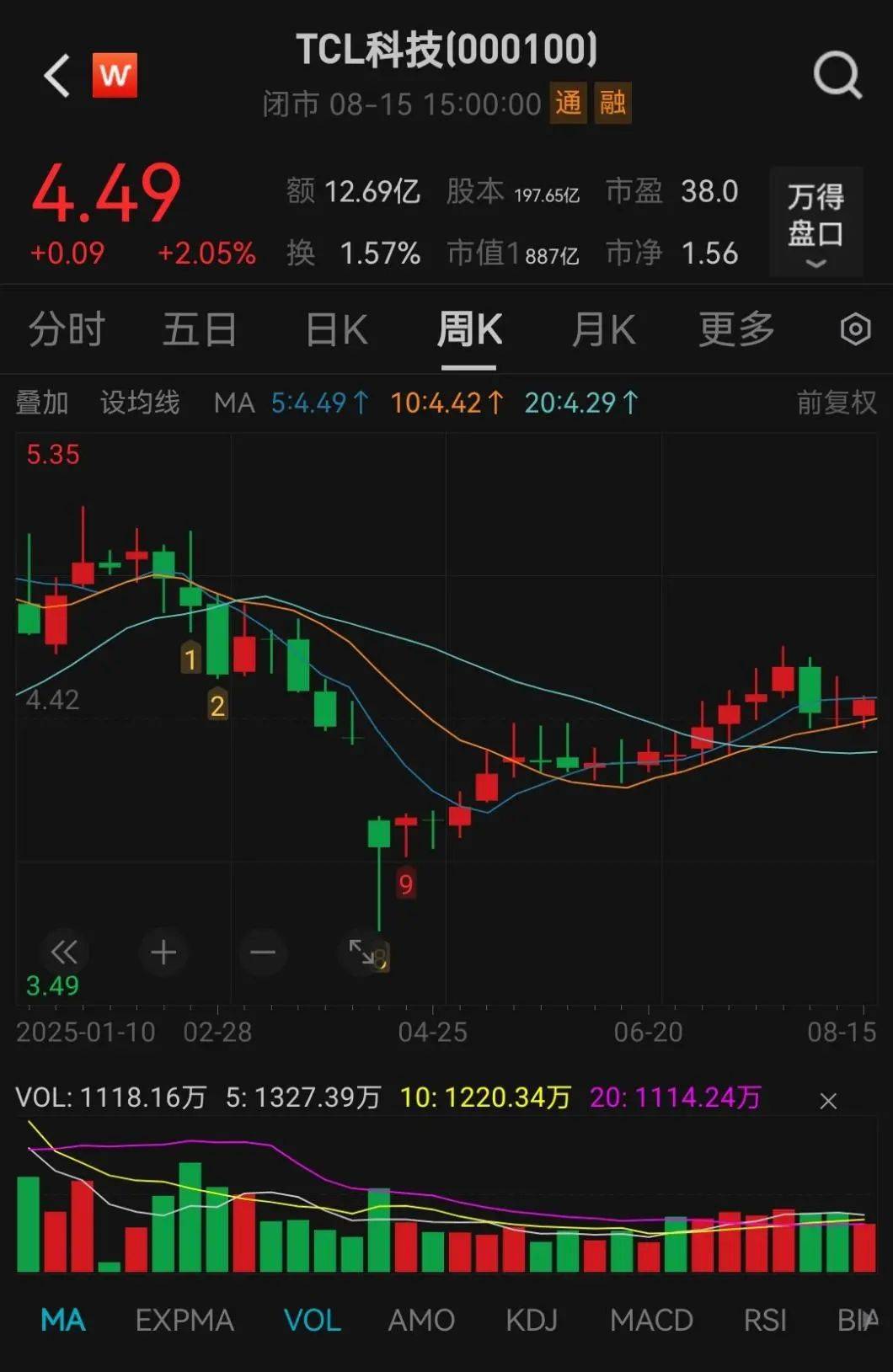Switch to the 月K monthly chart tab
This screenshot has height=1372, width=893.
click(x=605, y=330)
